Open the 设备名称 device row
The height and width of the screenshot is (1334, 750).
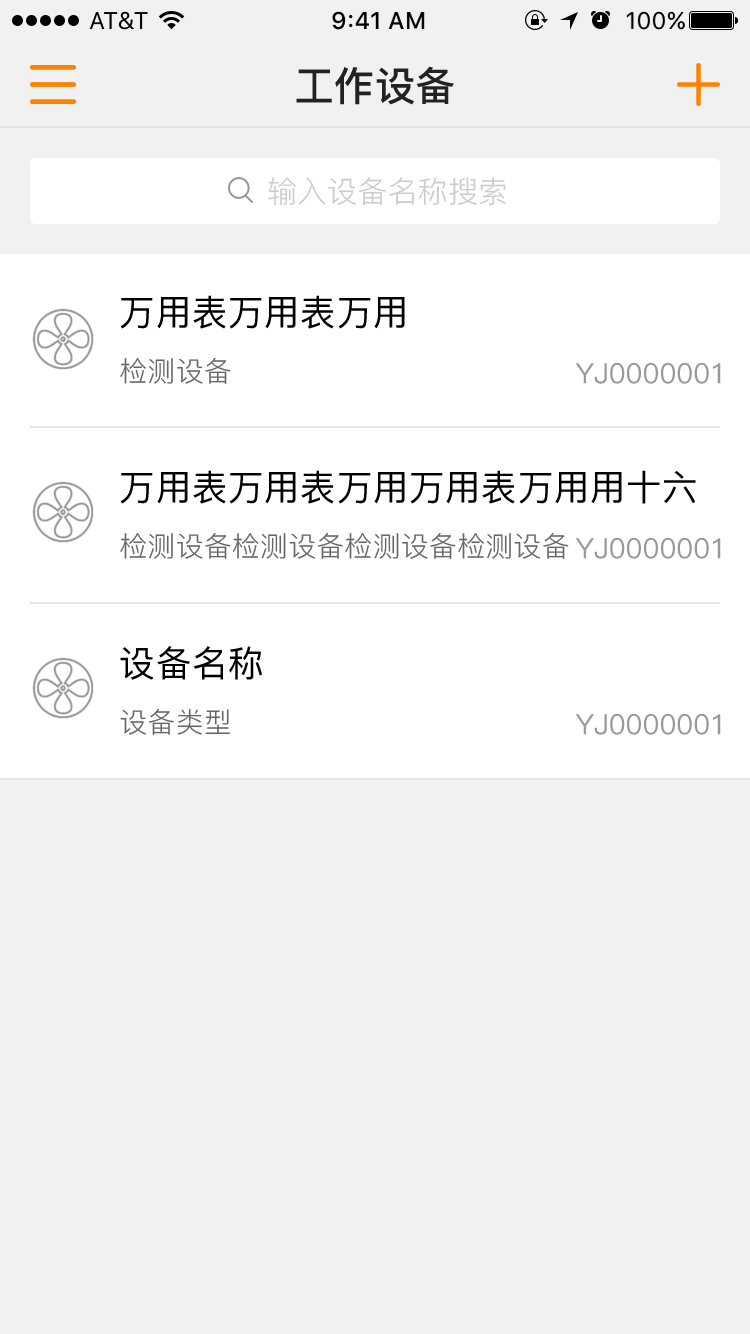pyautogui.click(x=375, y=691)
